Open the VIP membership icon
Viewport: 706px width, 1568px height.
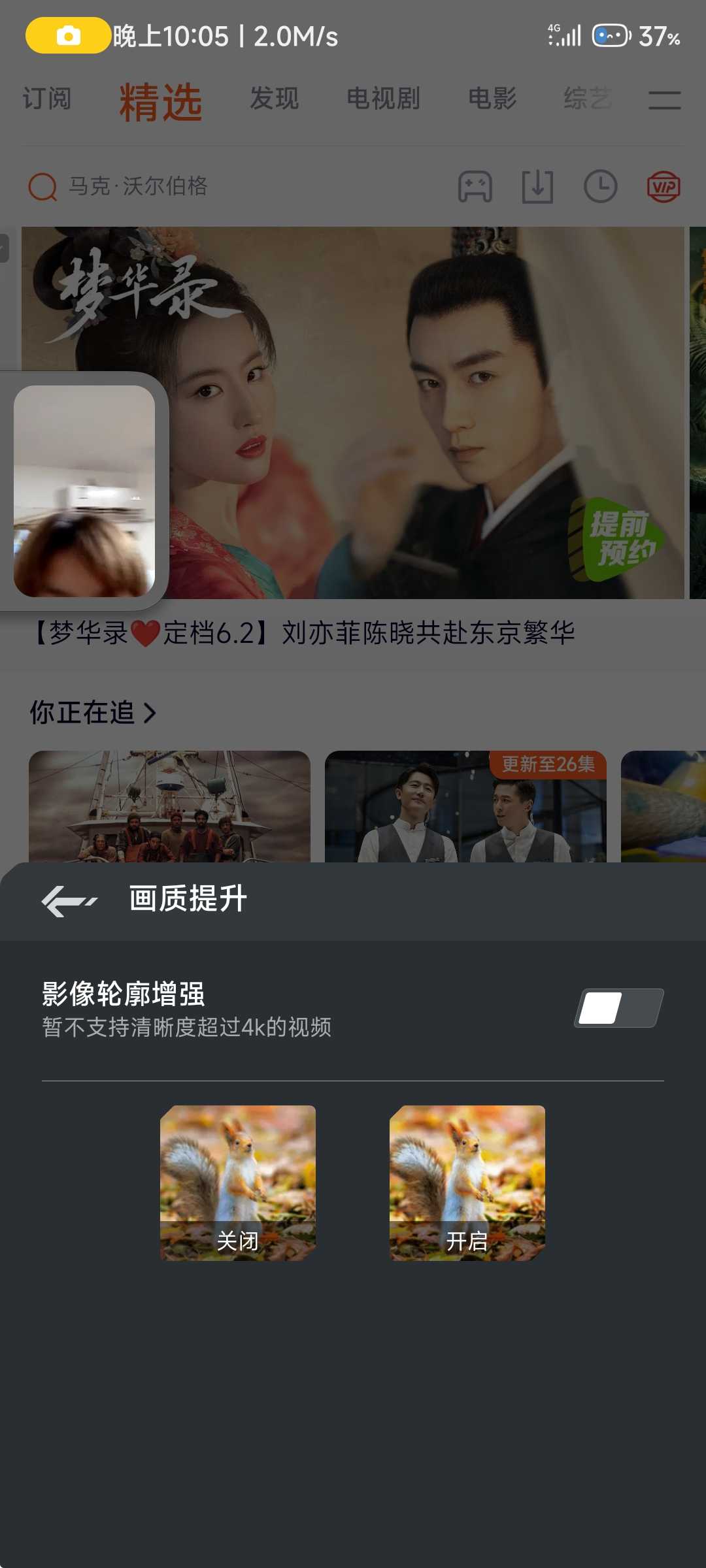click(664, 187)
